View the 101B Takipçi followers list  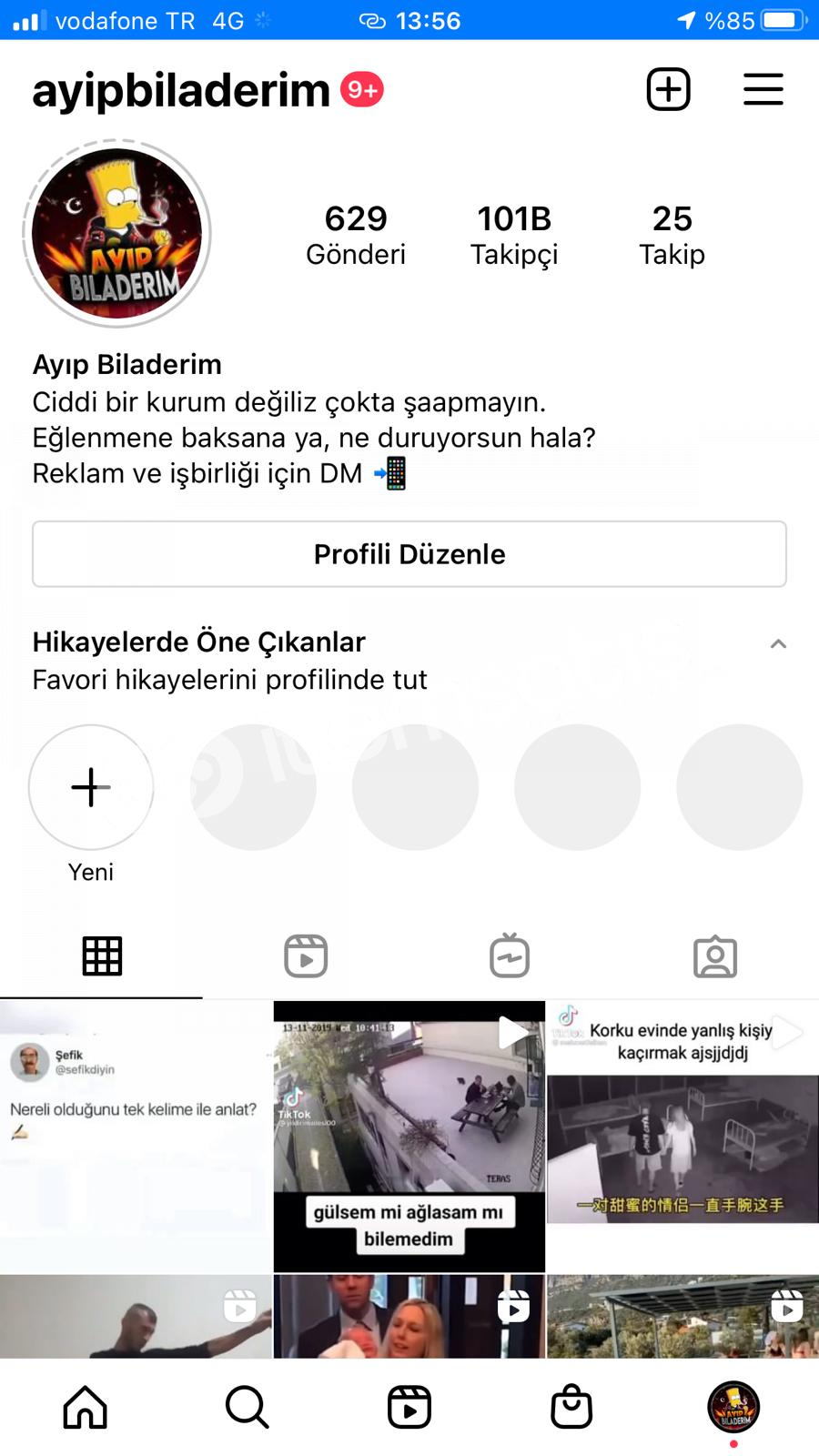(514, 235)
